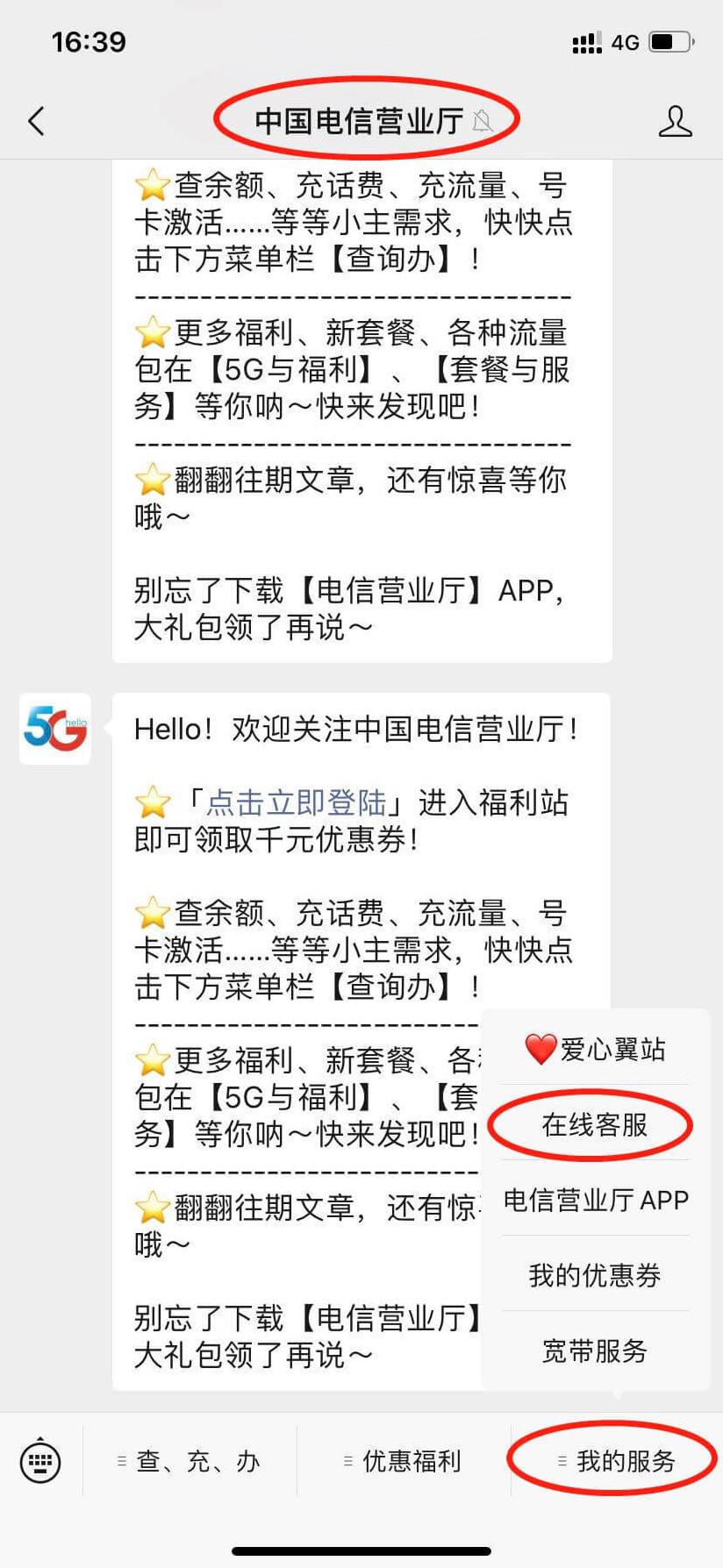Choose 我的优惠券 from the menu

595,1275
